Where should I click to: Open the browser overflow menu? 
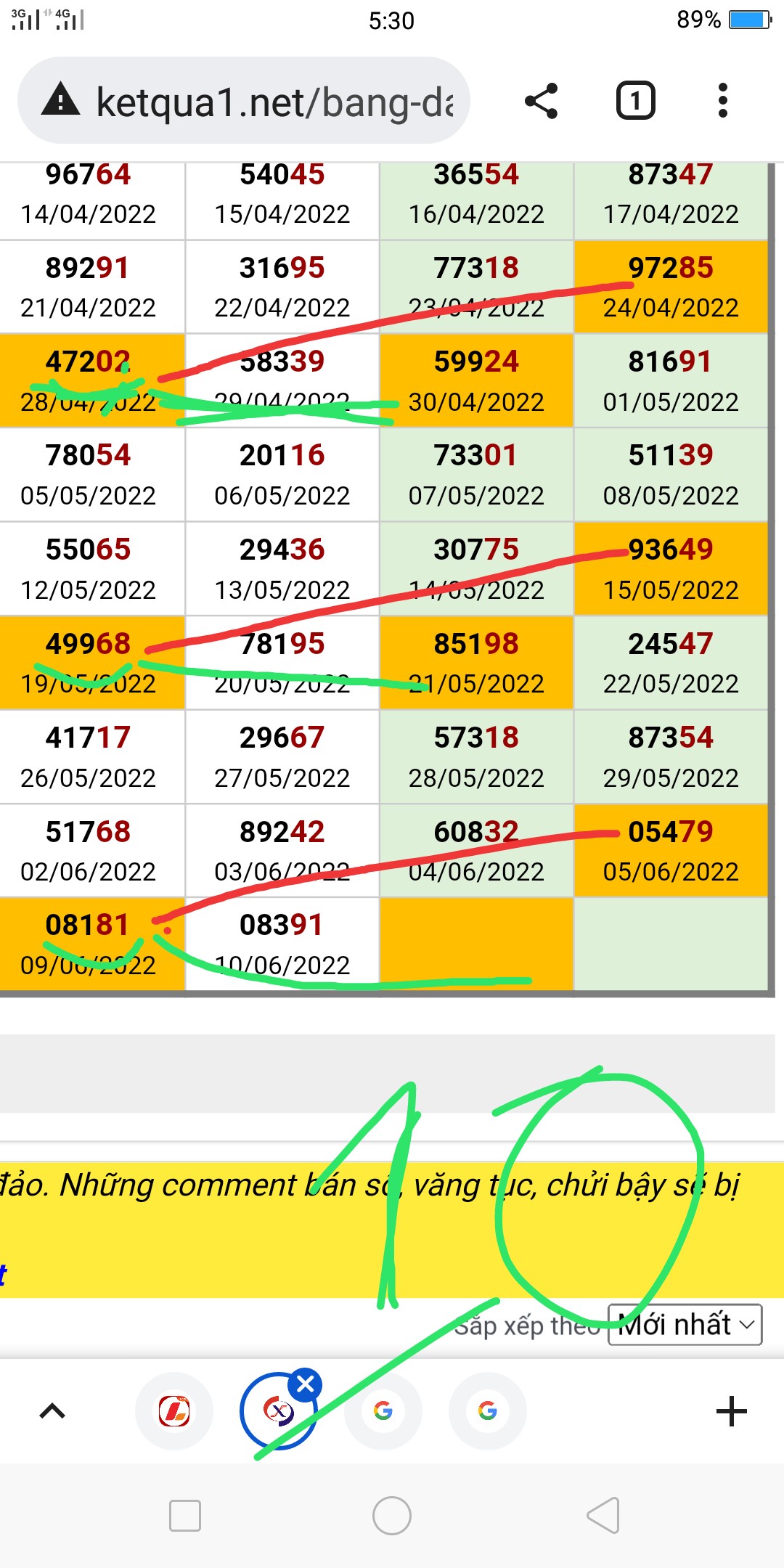[x=722, y=101]
